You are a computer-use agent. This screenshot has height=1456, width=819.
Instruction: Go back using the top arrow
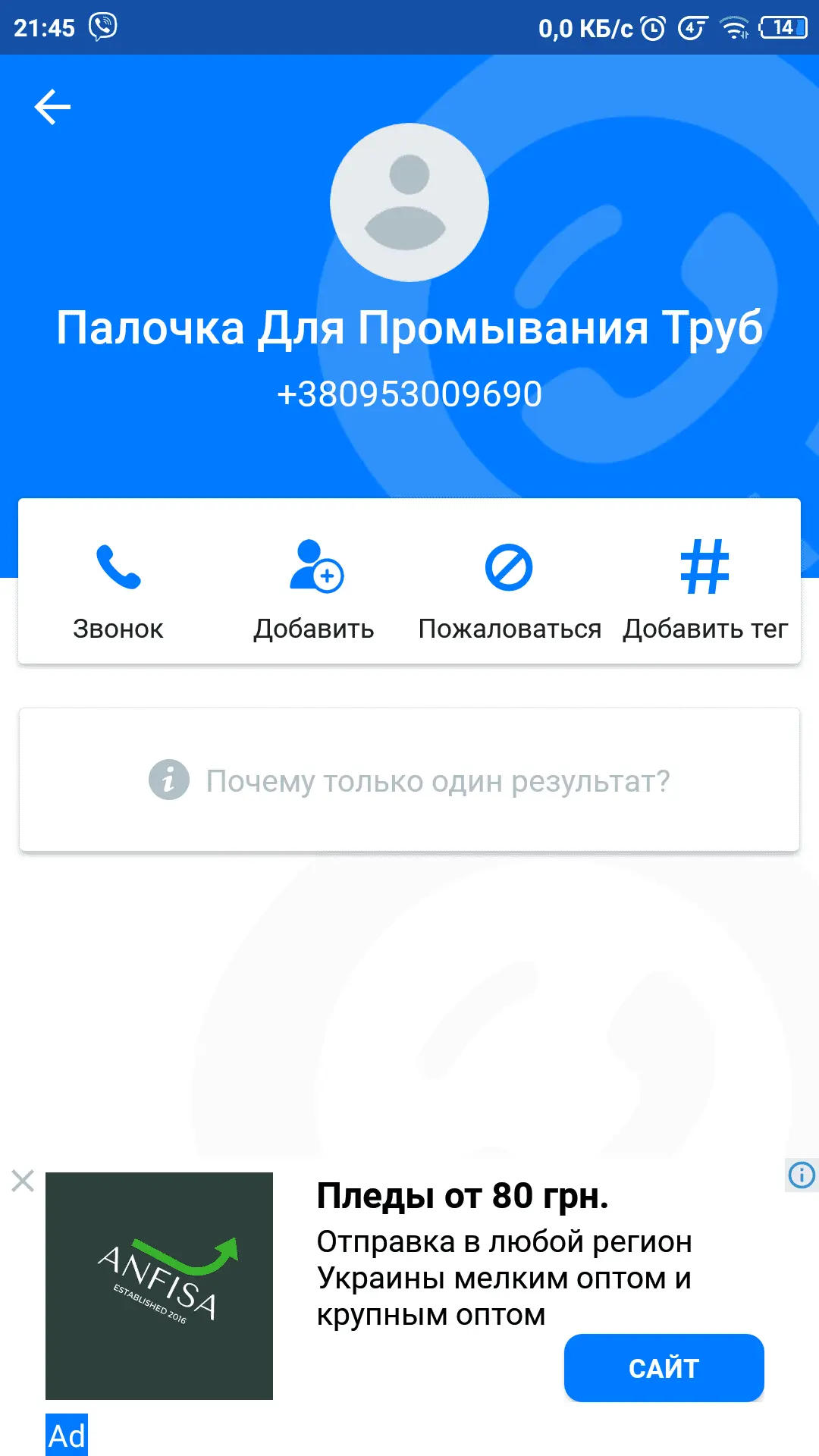tap(52, 106)
